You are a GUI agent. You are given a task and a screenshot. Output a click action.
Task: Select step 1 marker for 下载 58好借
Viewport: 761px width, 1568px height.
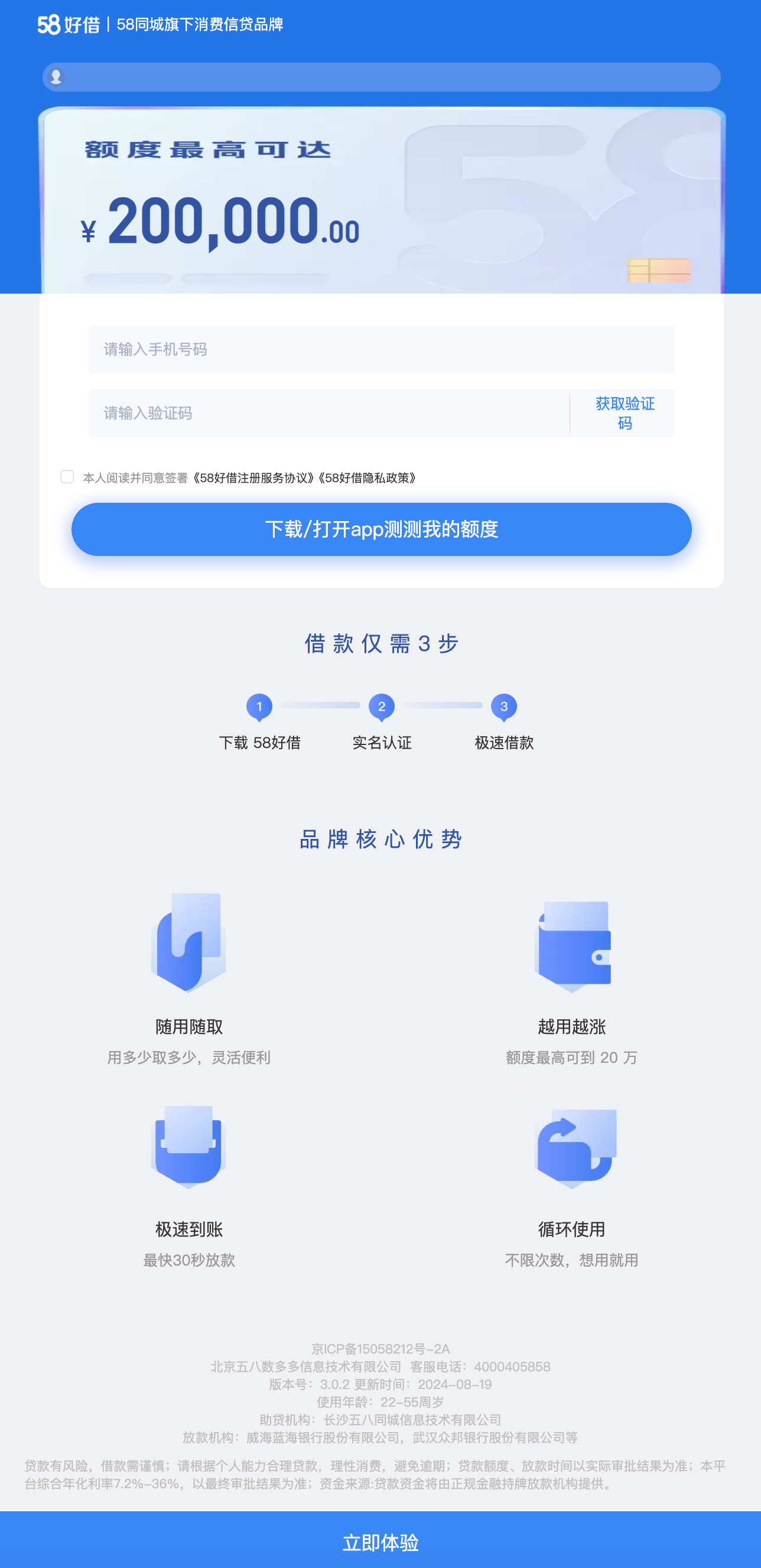coord(261,707)
